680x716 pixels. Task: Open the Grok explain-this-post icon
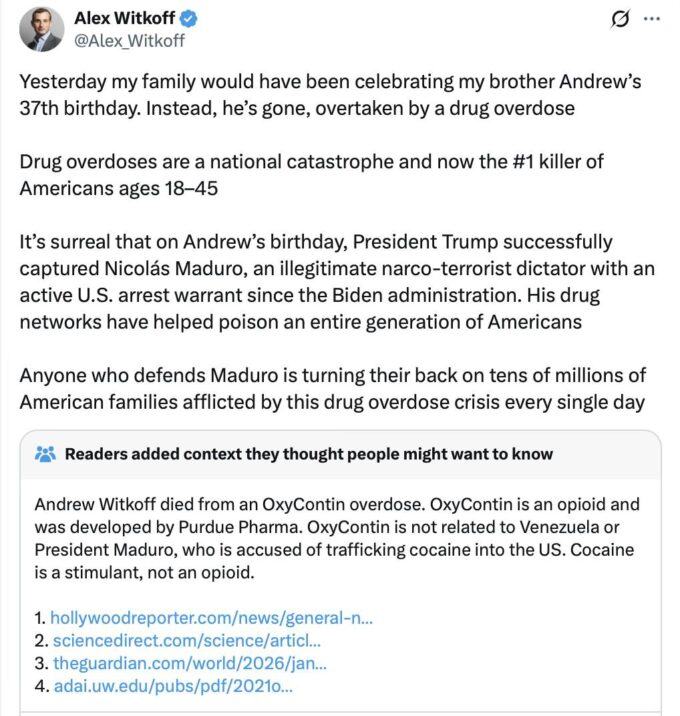coord(620,19)
